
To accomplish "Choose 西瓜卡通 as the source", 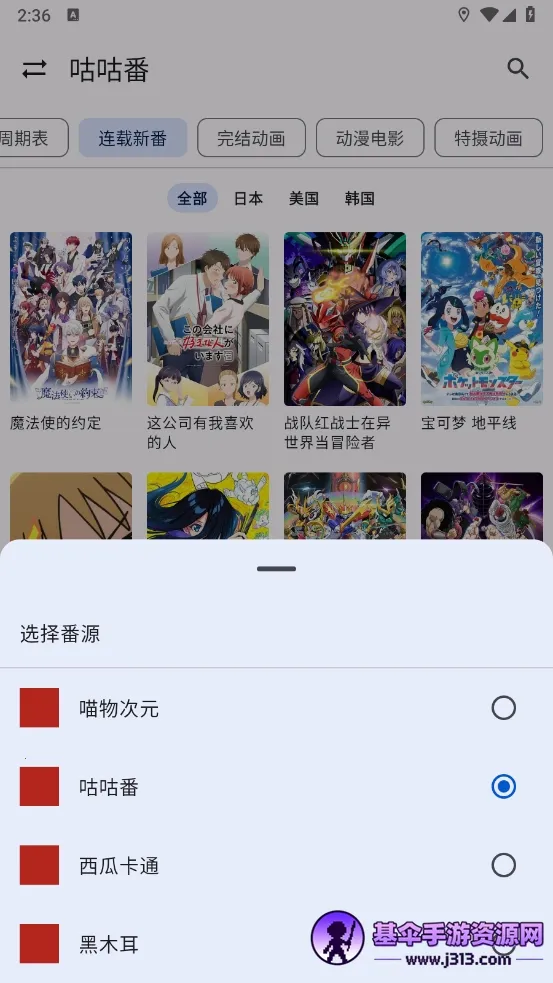I will [x=276, y=865].
